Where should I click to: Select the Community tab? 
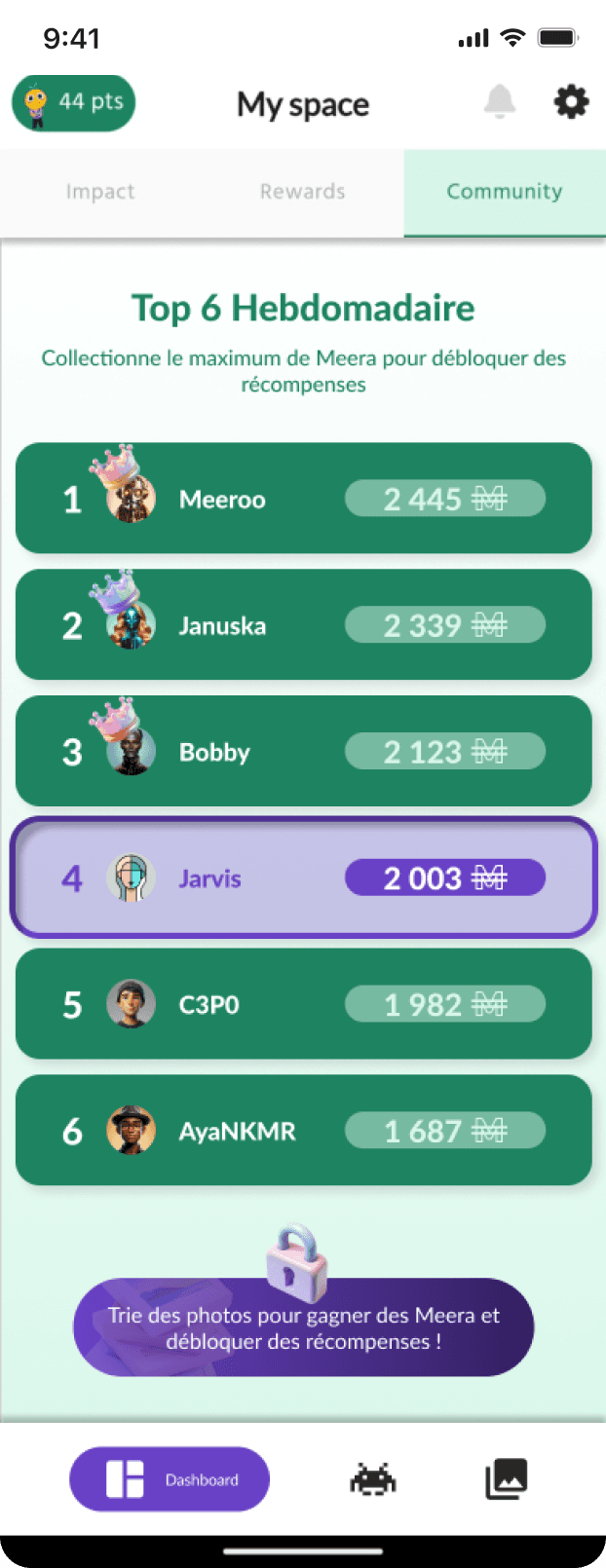(505, 192)
